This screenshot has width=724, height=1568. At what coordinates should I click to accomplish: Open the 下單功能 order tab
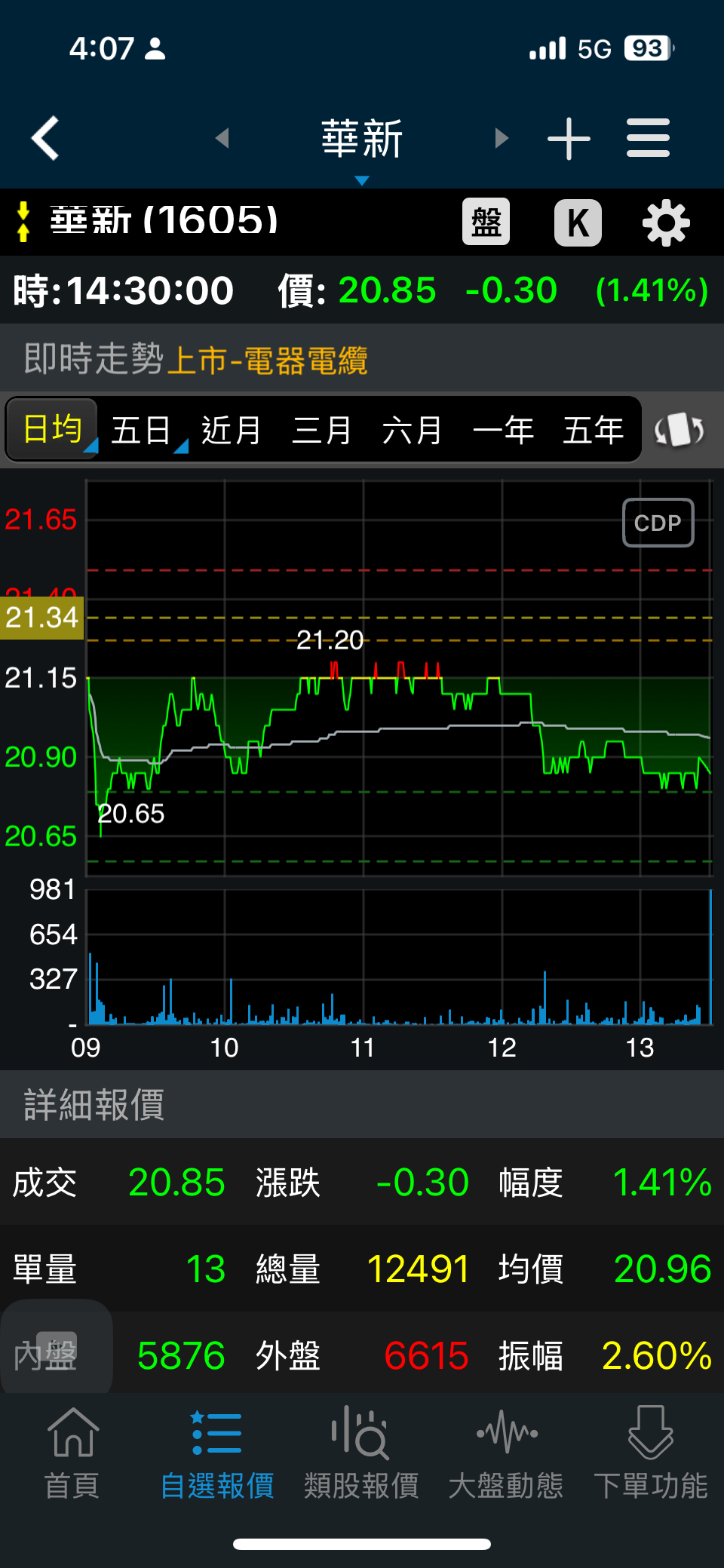point(650,1453)
